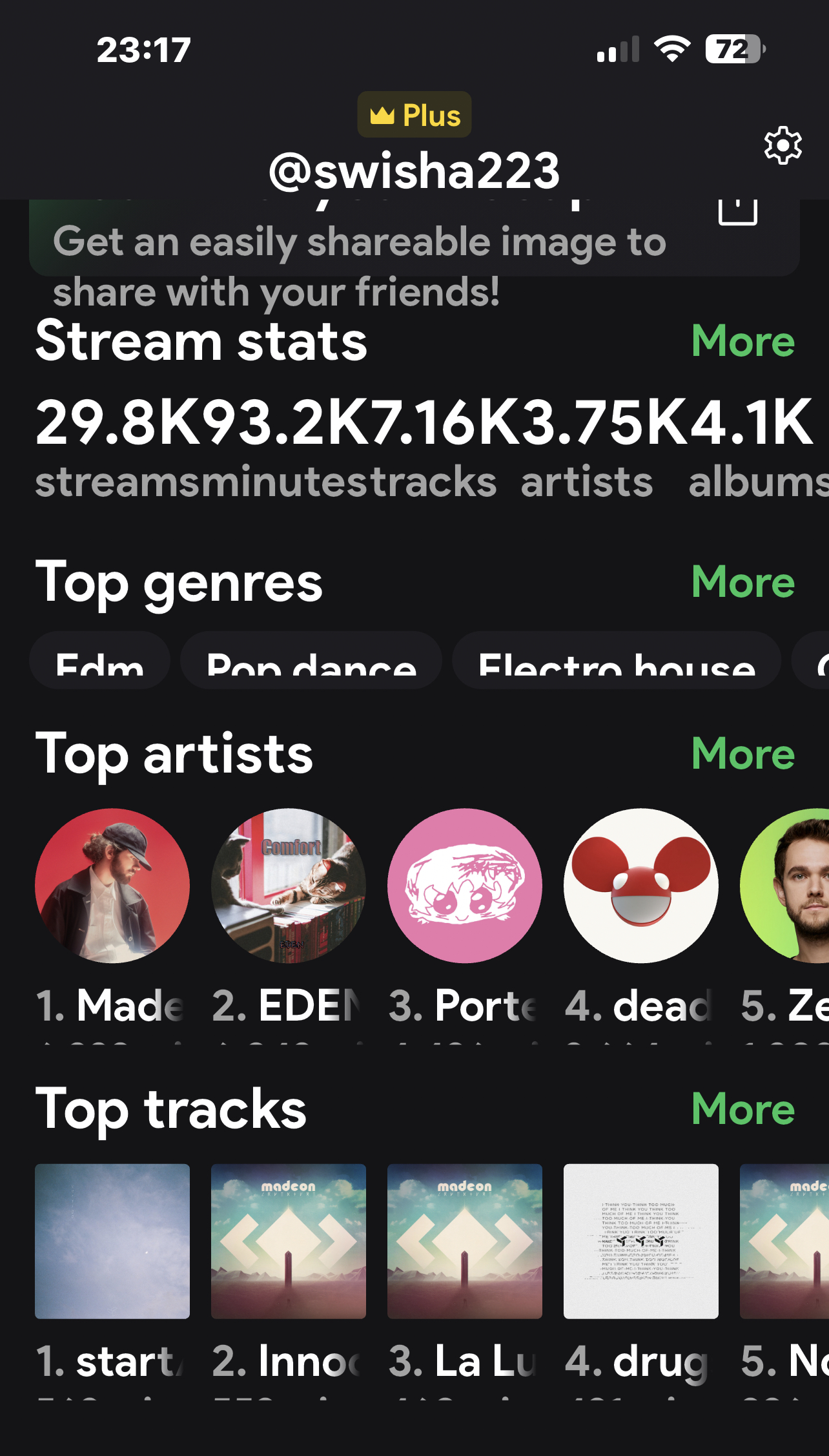Screen dimensions: 829x1456
Task: Open the settings gear icon
Action: pyautogui.click(x=783, y=145)
